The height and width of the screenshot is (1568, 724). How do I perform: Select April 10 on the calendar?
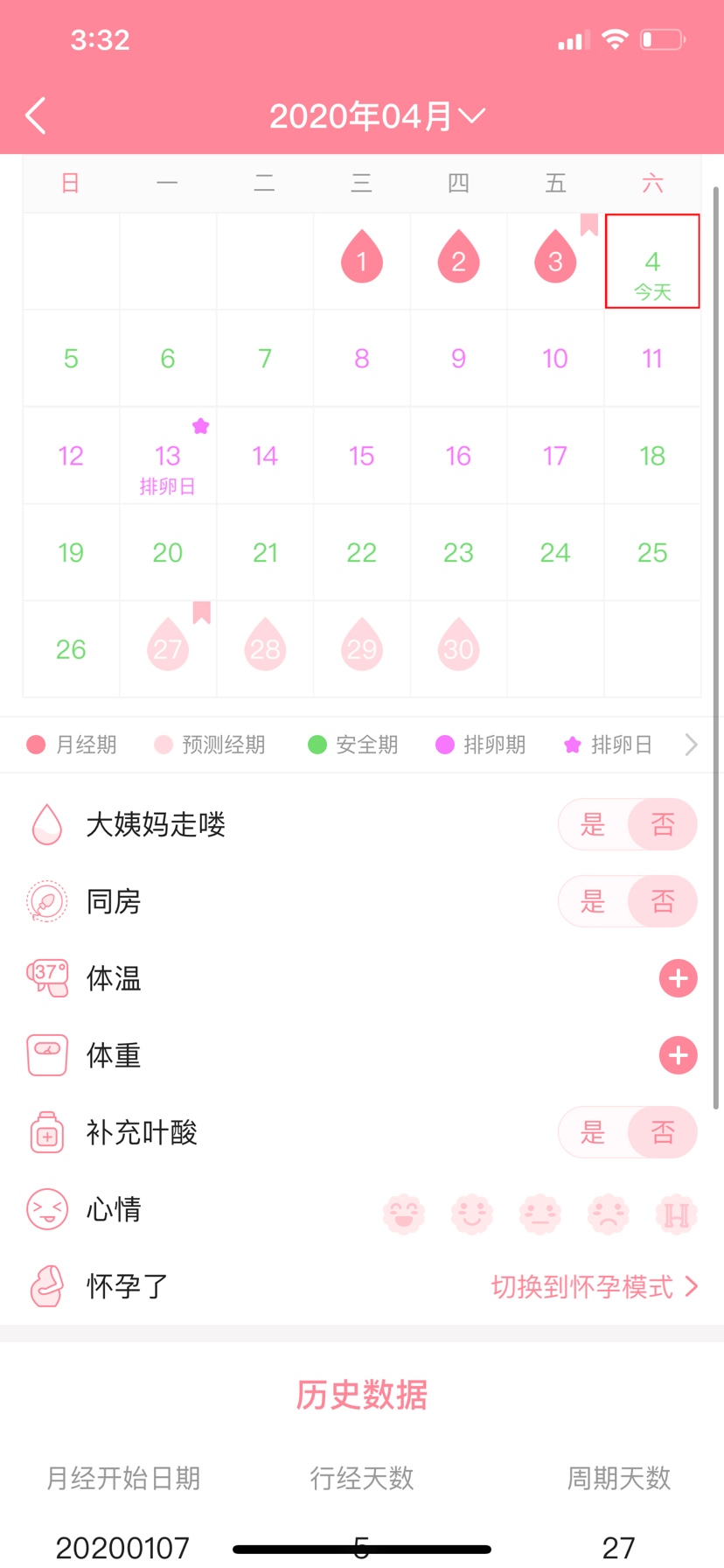(555, 359)
